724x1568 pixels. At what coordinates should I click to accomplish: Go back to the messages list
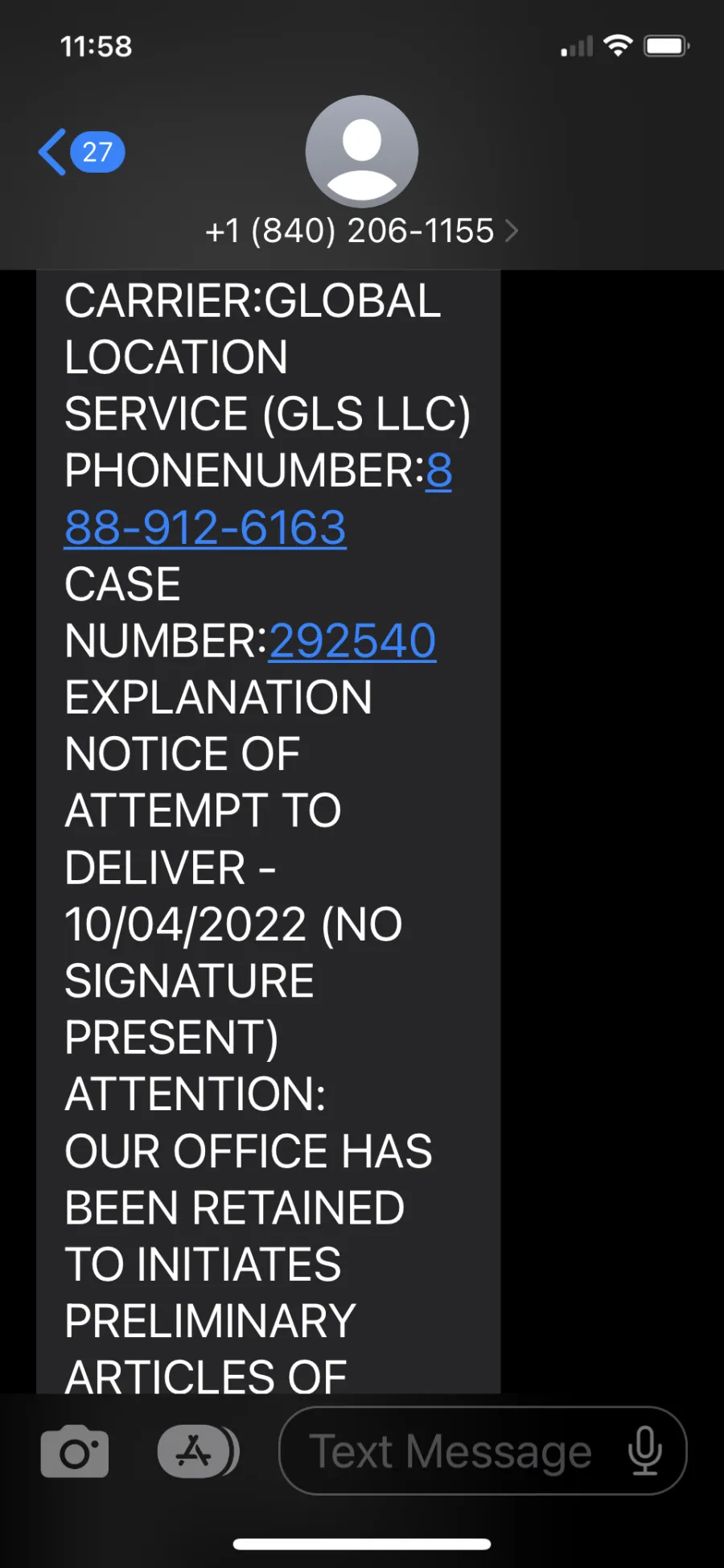point(80,152)
